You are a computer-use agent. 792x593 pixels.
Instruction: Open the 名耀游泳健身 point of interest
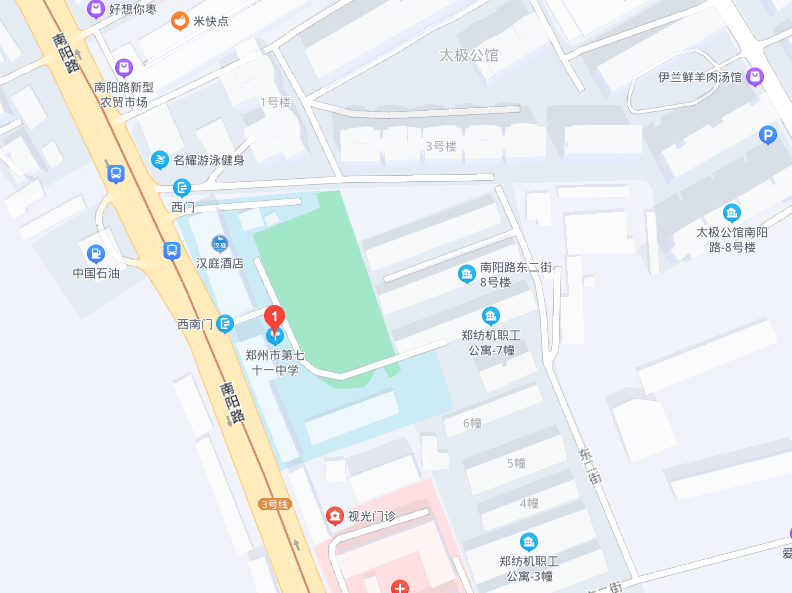point(160,160)
